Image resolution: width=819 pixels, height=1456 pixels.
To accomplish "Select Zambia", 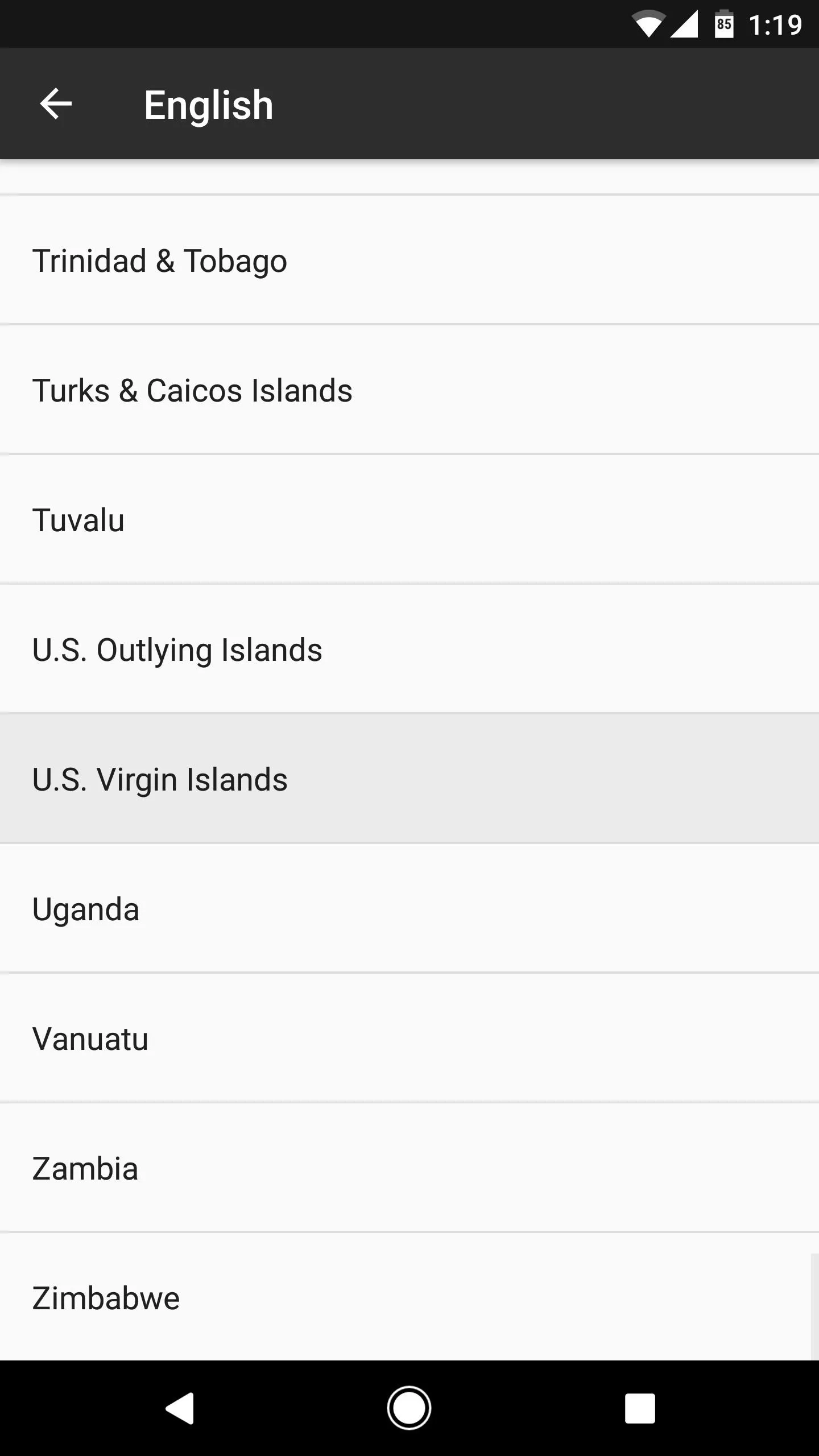I will [x=409, y=1168].
